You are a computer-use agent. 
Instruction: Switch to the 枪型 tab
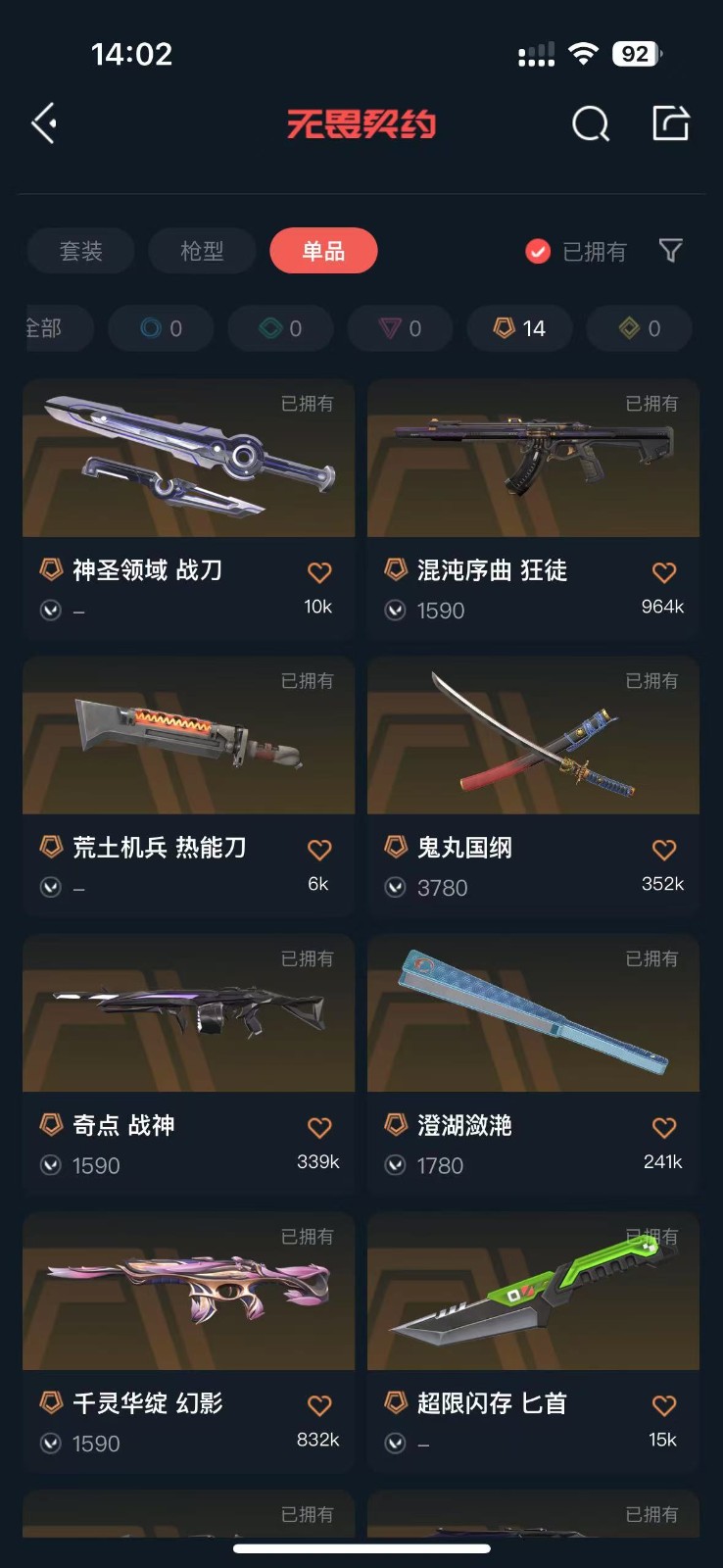(x=202, y=251)
